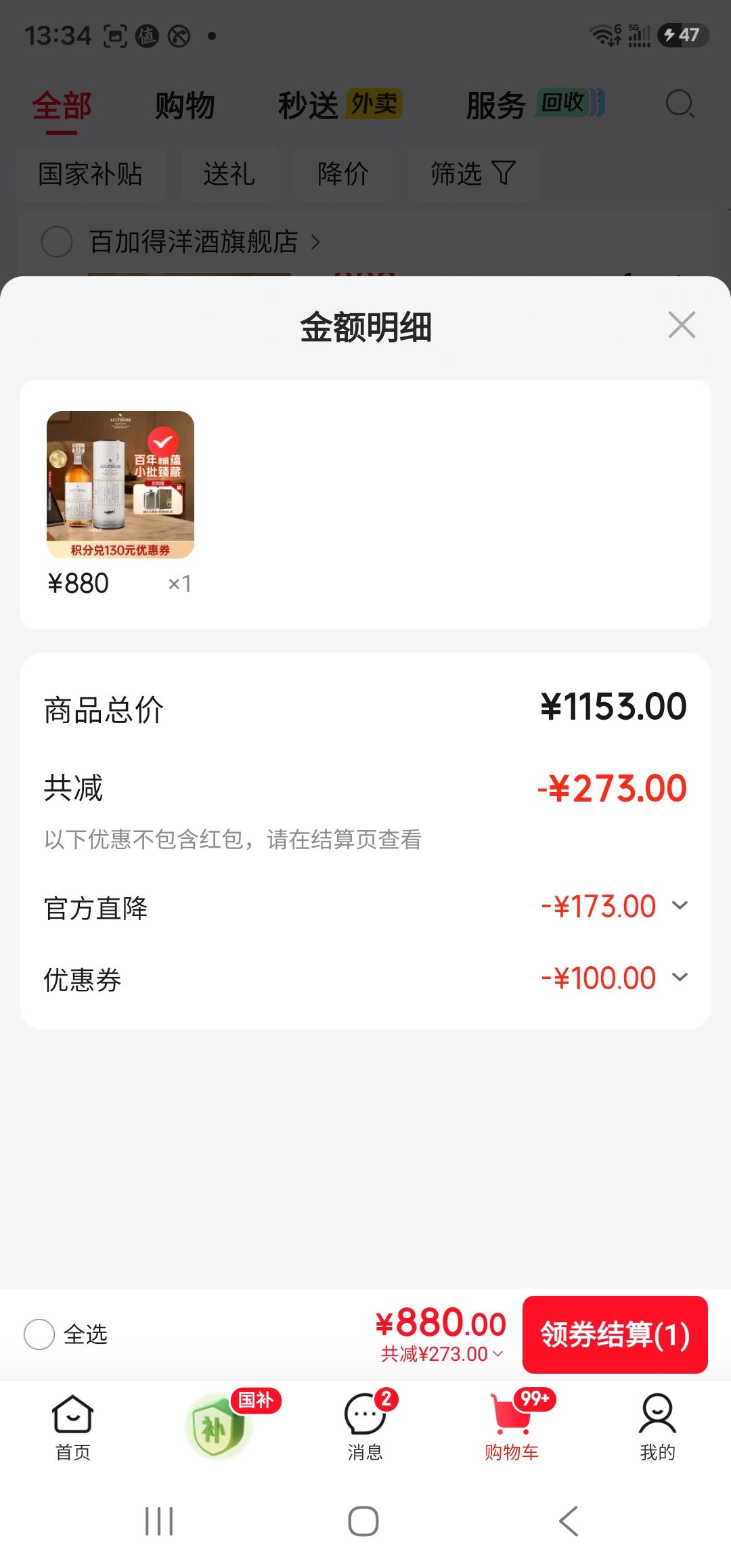Tap the 领券结算(1) checkout button
Screen dimensions: 731x1568
(615, 1334)
